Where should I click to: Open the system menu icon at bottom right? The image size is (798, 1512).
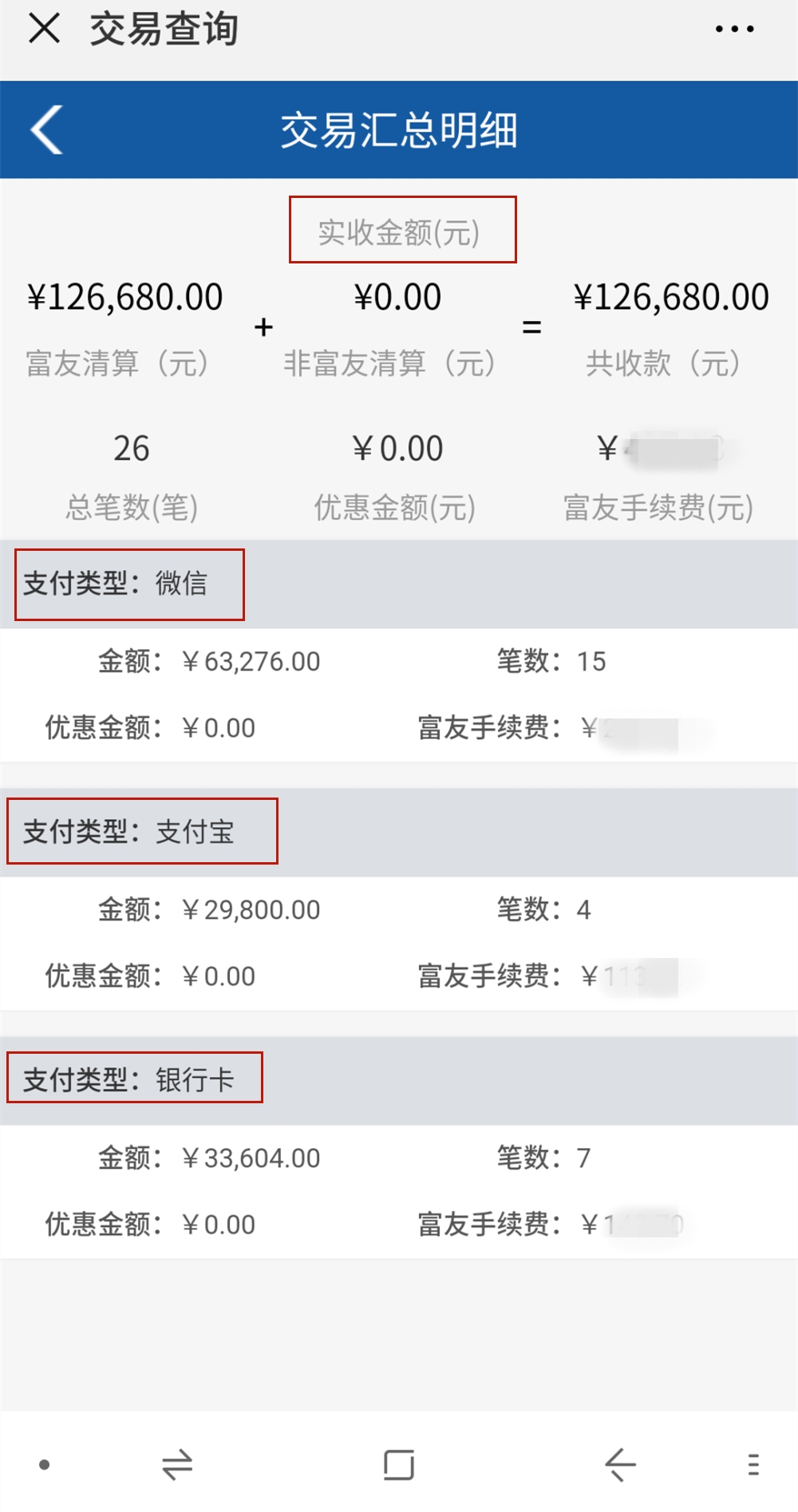[753, 1465]
